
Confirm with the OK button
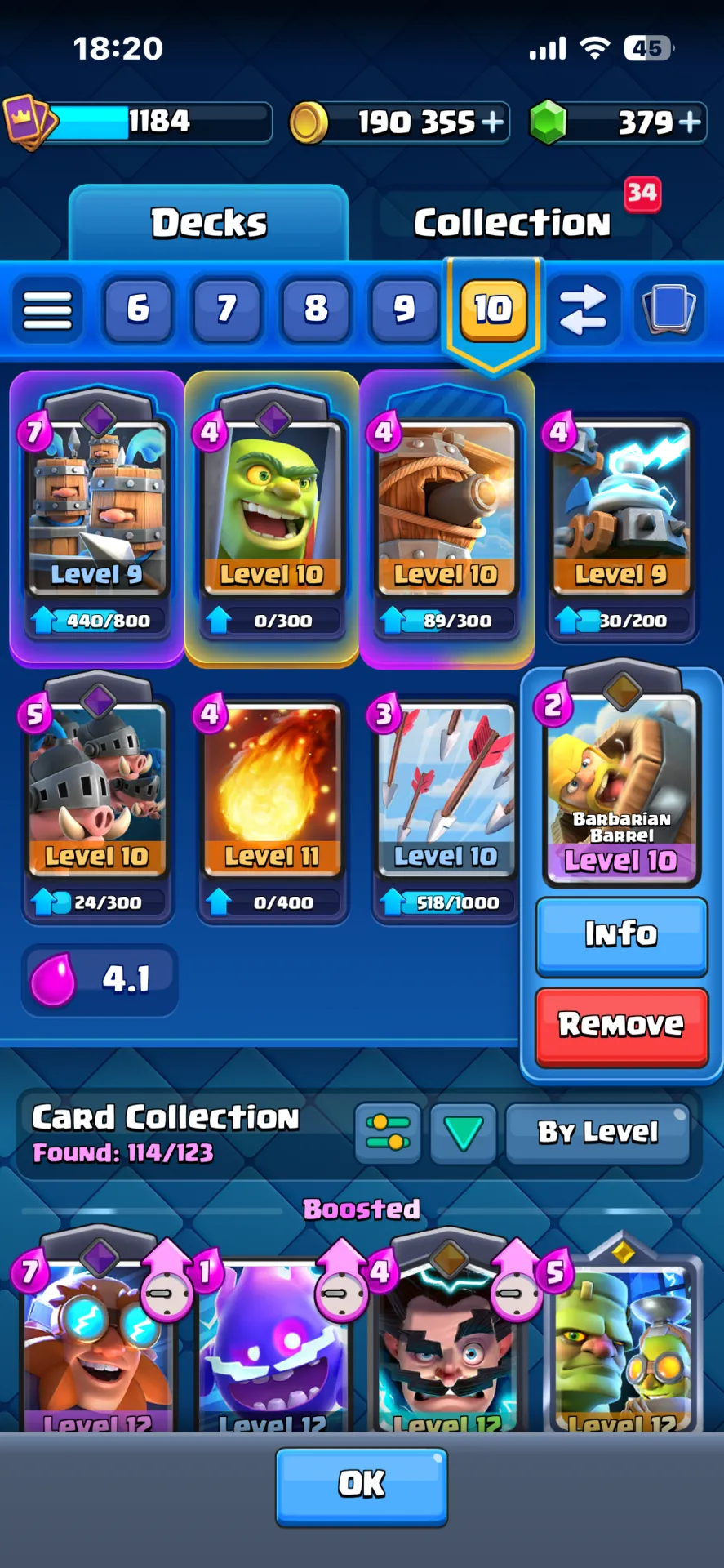[x=362, y=1486]
